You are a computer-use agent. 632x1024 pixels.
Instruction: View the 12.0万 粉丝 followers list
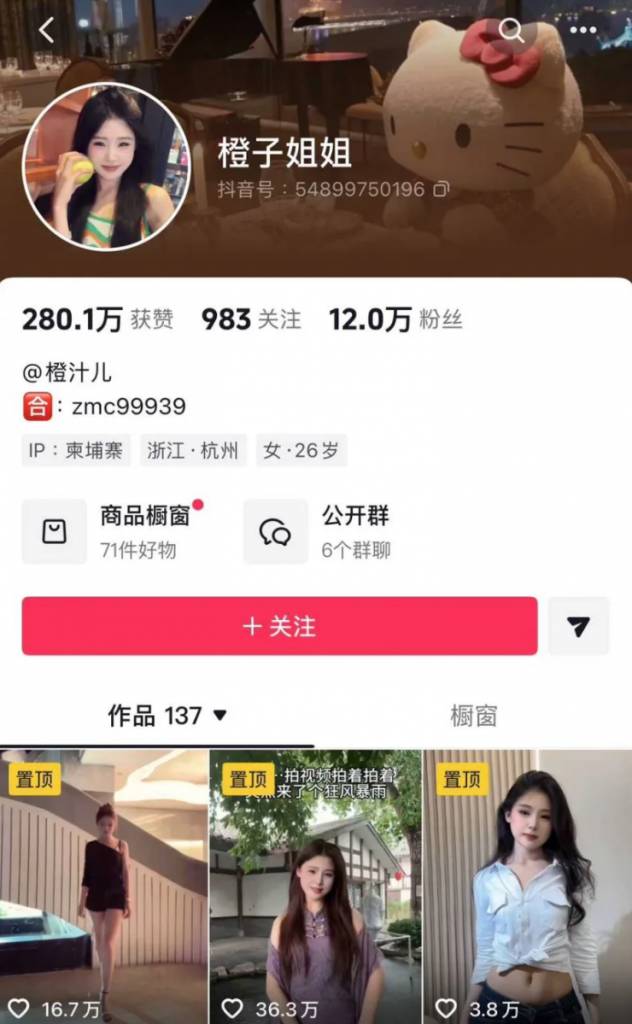tap(395, 319)
